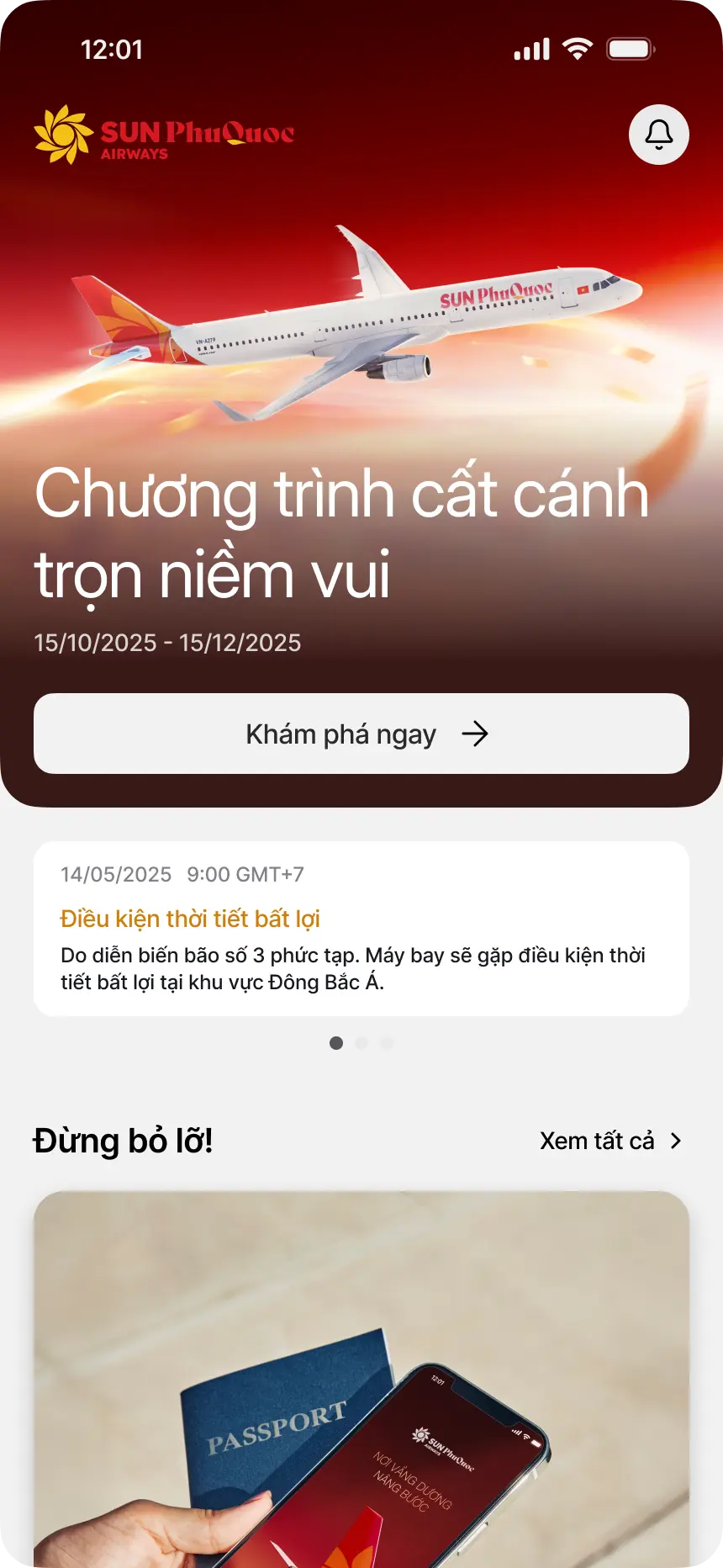Open the passport and phone promo card

pyautogui.click(x=361, y=1380)
